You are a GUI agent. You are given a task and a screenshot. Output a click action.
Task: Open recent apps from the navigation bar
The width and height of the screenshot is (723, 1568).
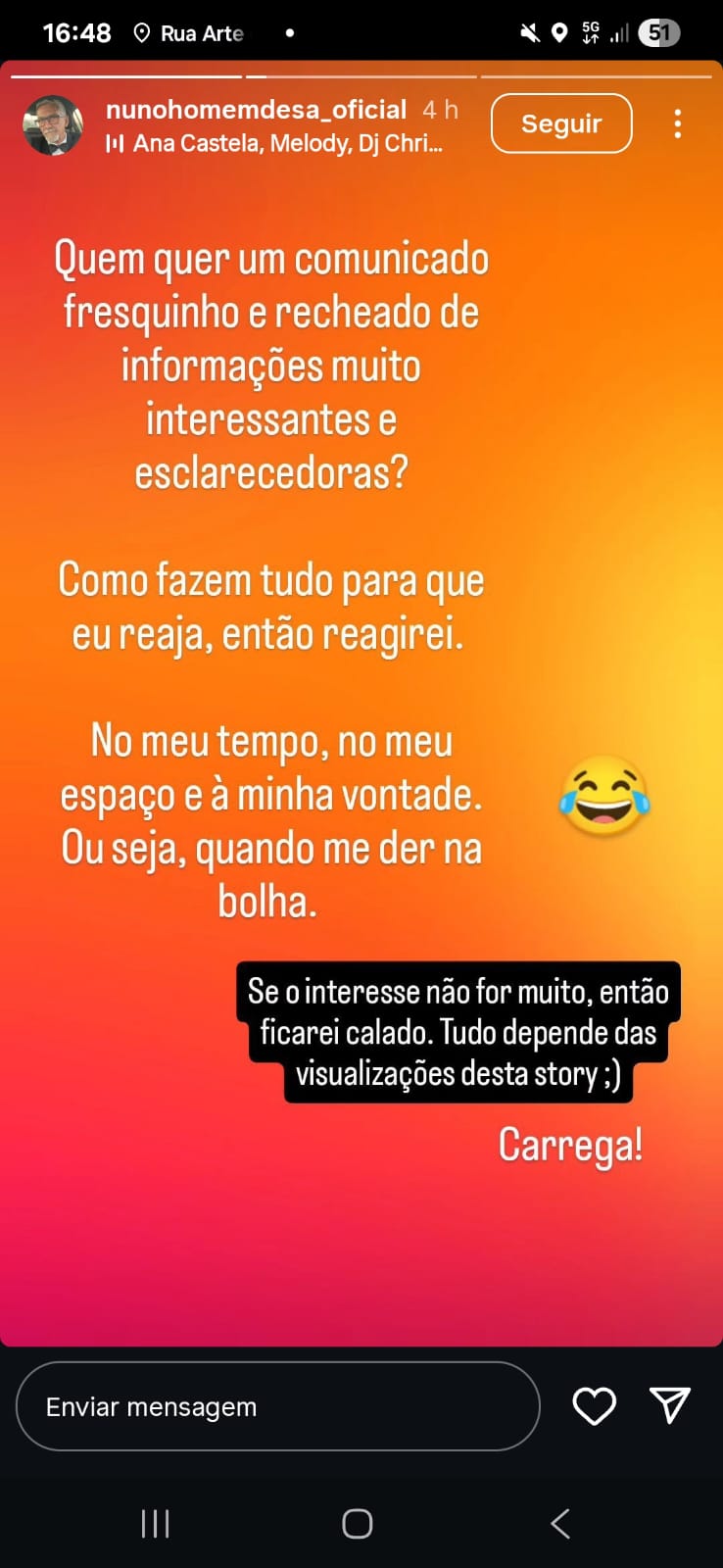tap(156, 1524)
